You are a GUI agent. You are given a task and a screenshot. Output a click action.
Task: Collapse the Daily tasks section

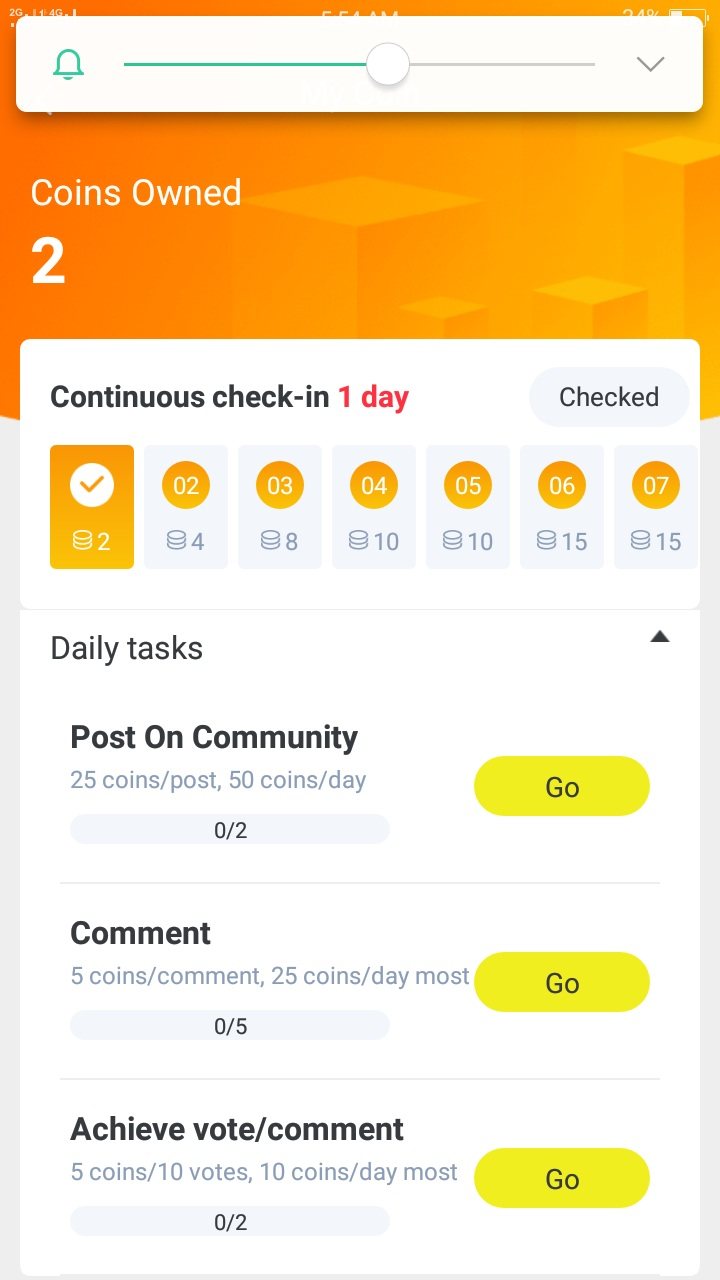point(659,637)
